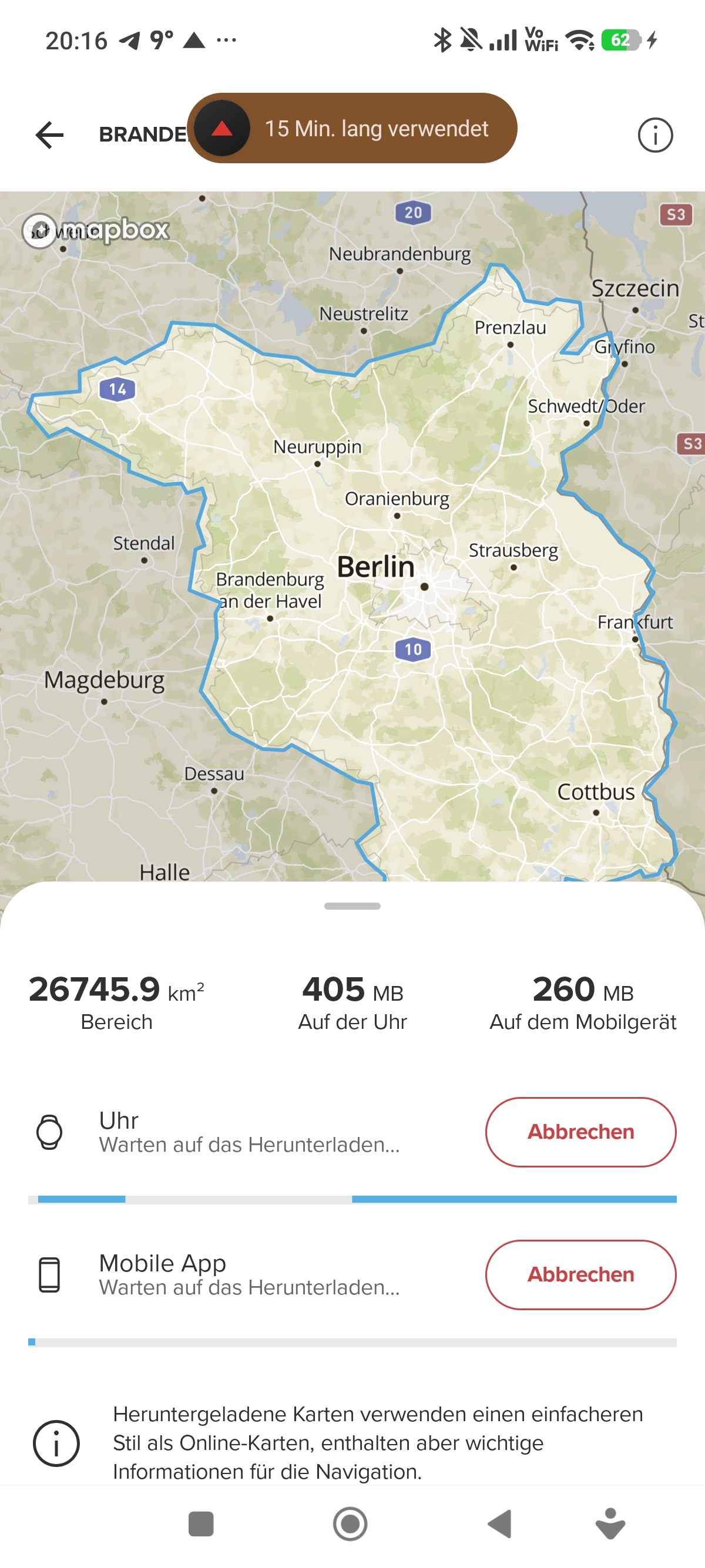Tap the bottom sheet drag handle

[x=352, y=906]
